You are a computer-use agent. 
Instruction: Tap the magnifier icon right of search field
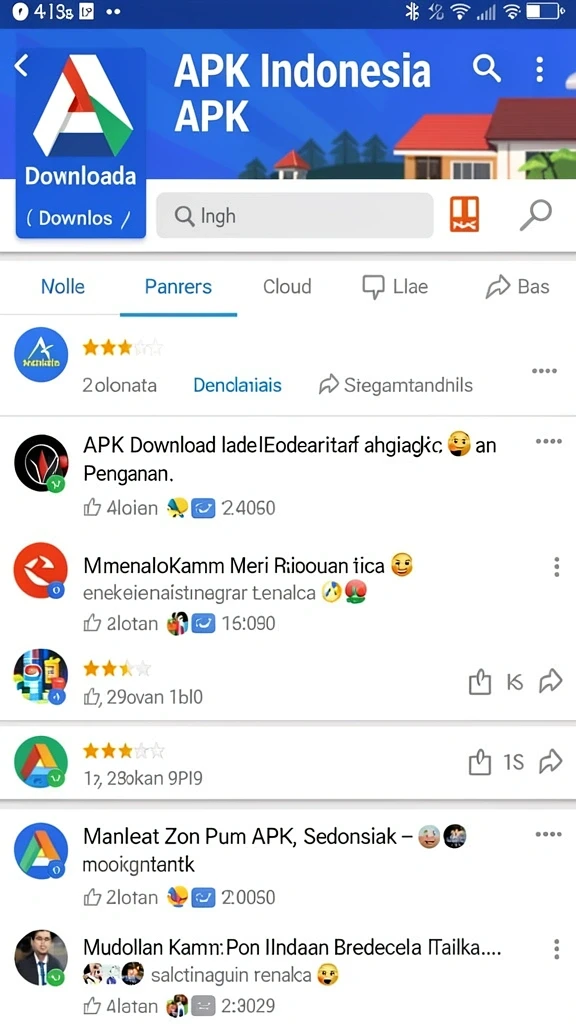[x=536, y=216]
